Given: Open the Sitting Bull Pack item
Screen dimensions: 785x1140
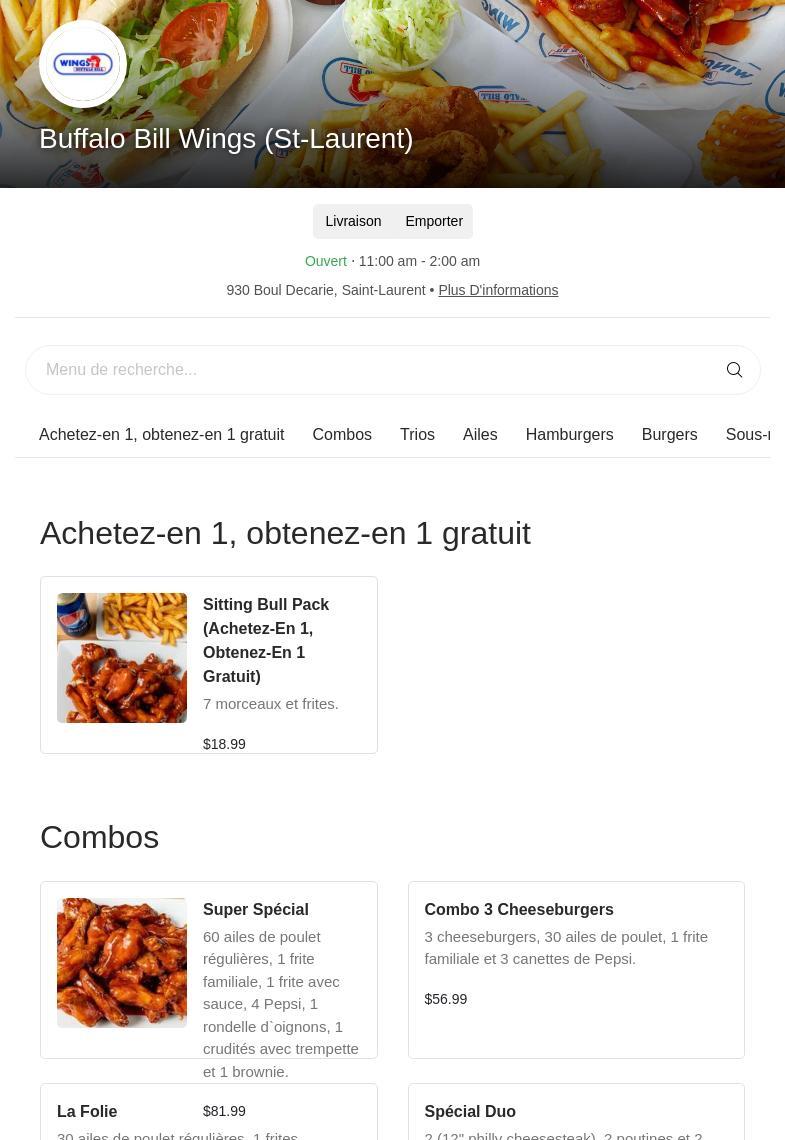Looking at the screenshot, I should [208, 665].
